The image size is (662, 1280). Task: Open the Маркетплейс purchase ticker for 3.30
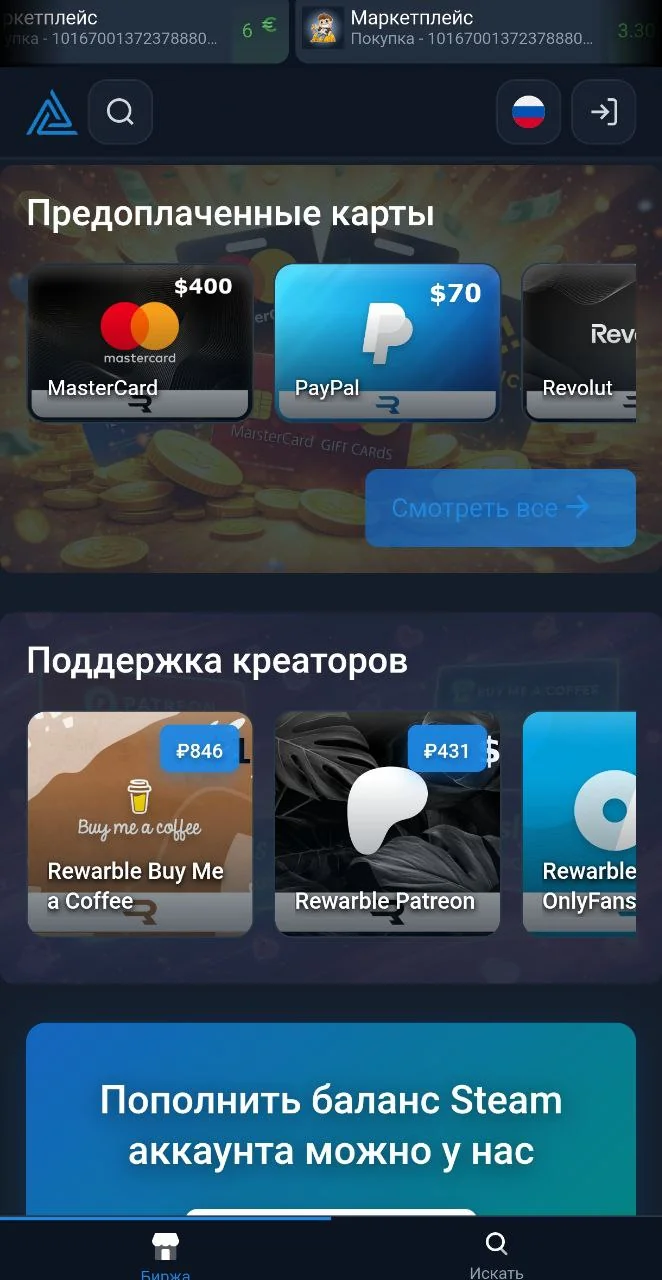point(479,30)
